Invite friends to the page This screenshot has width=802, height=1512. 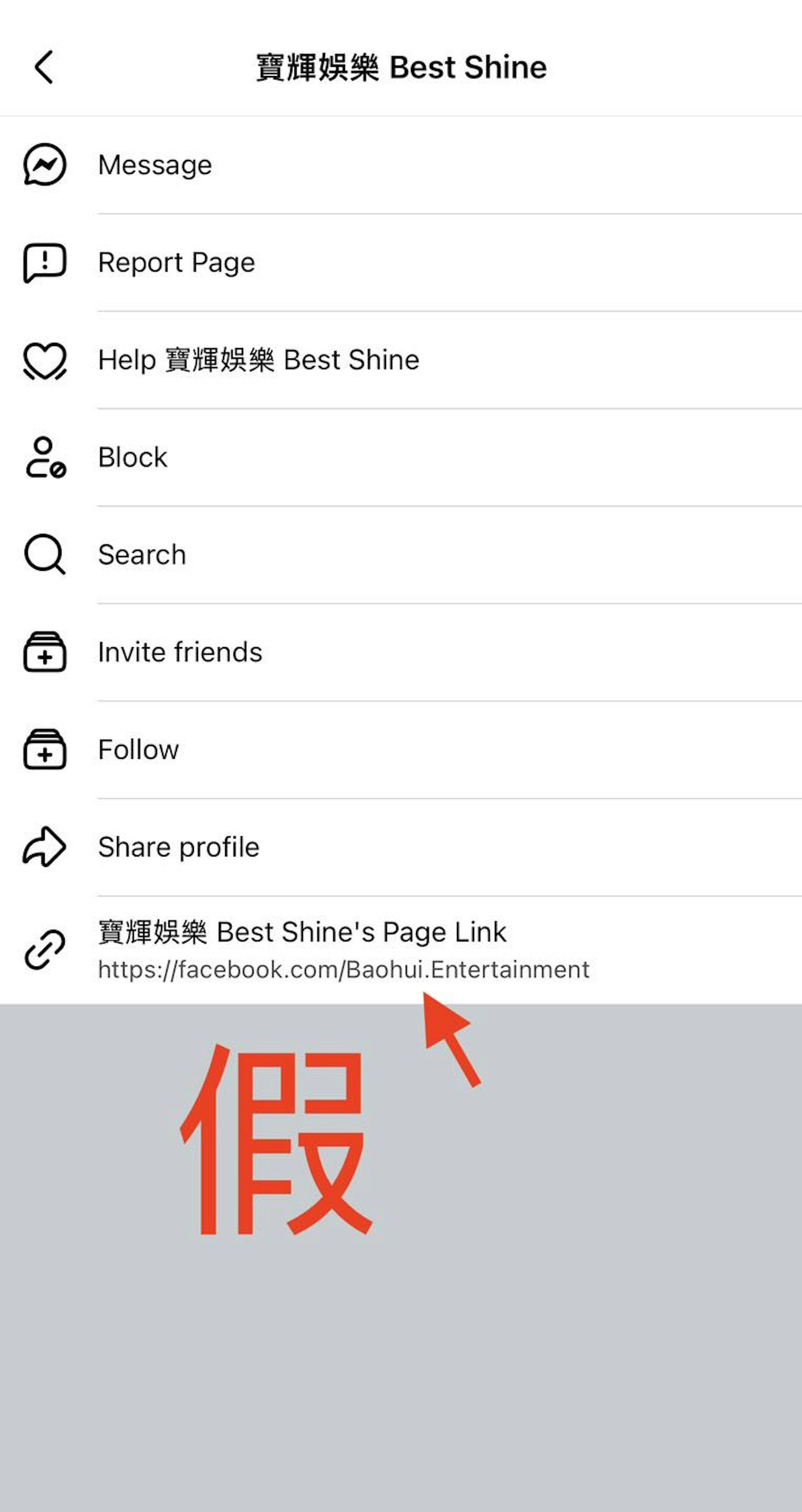click(180, 653)
